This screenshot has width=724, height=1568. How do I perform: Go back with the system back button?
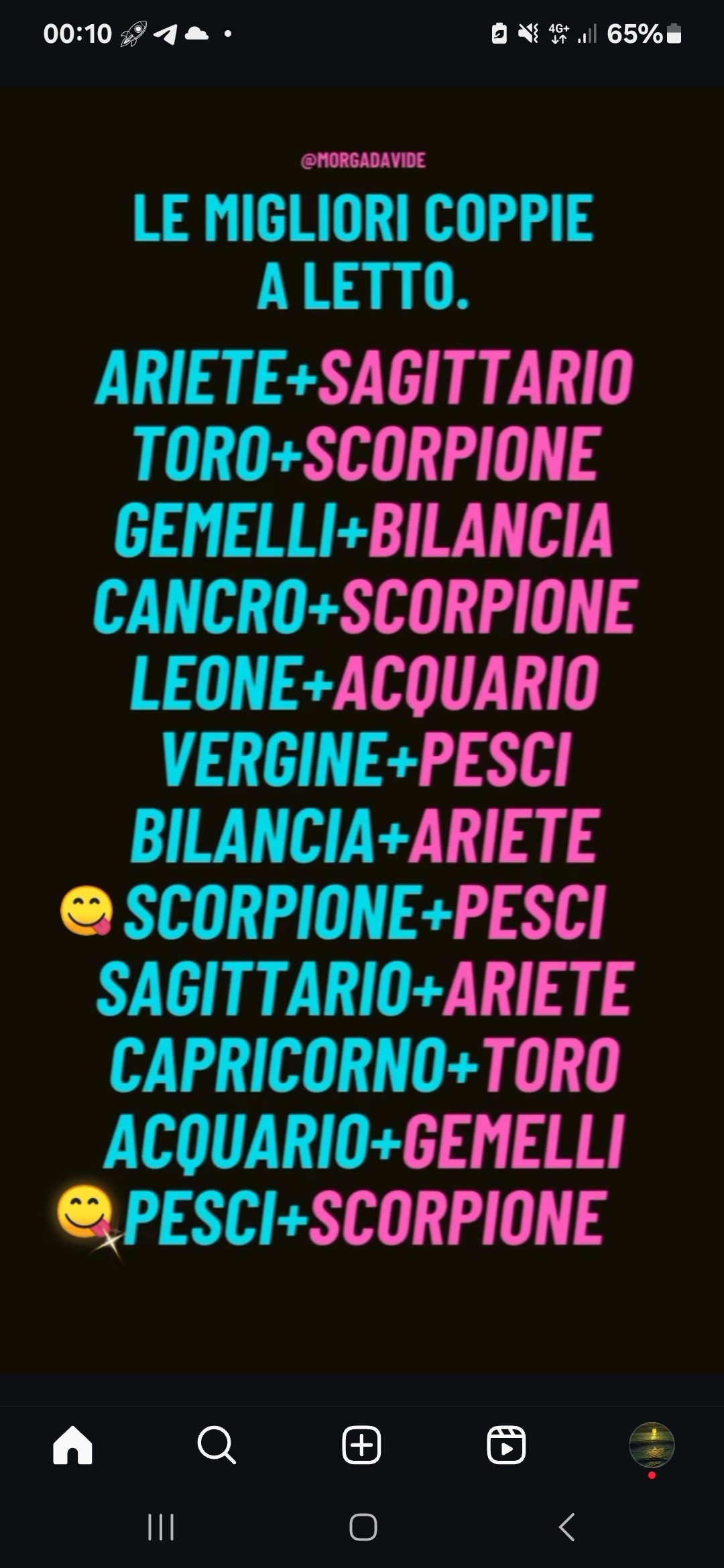click(x=566, y=1527)
